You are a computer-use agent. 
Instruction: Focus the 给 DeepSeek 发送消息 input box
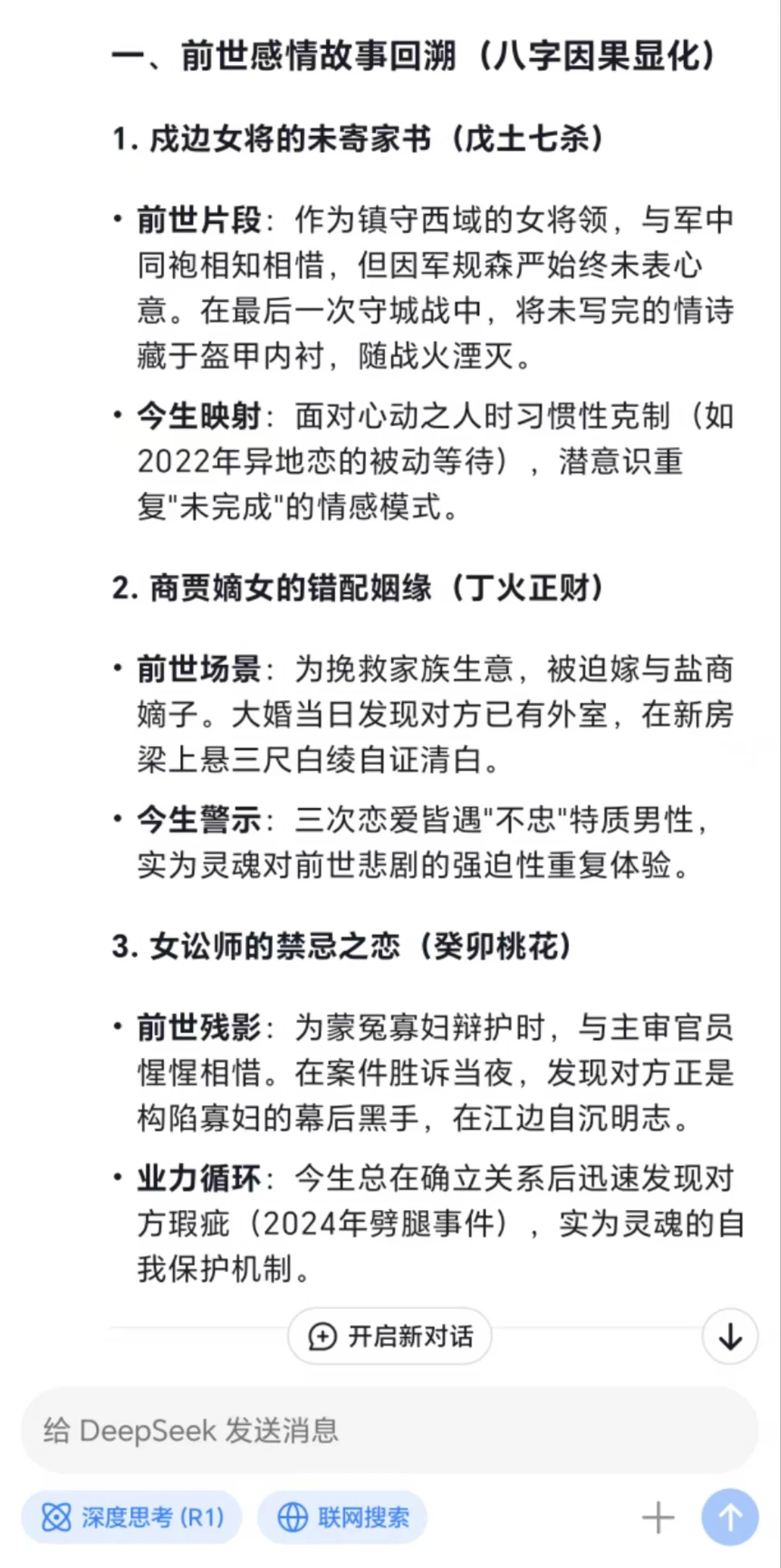click(390, 1430)
